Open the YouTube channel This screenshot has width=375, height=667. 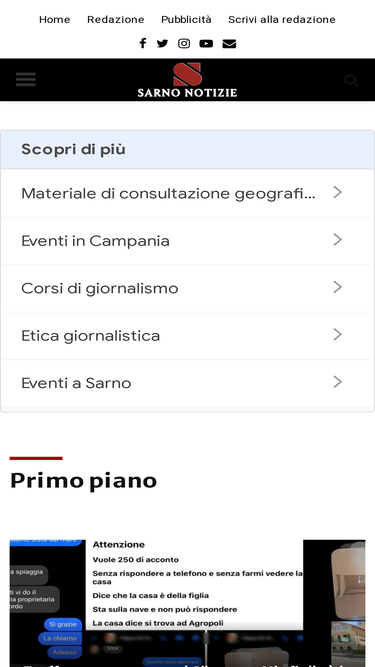(x=206, y=43)
